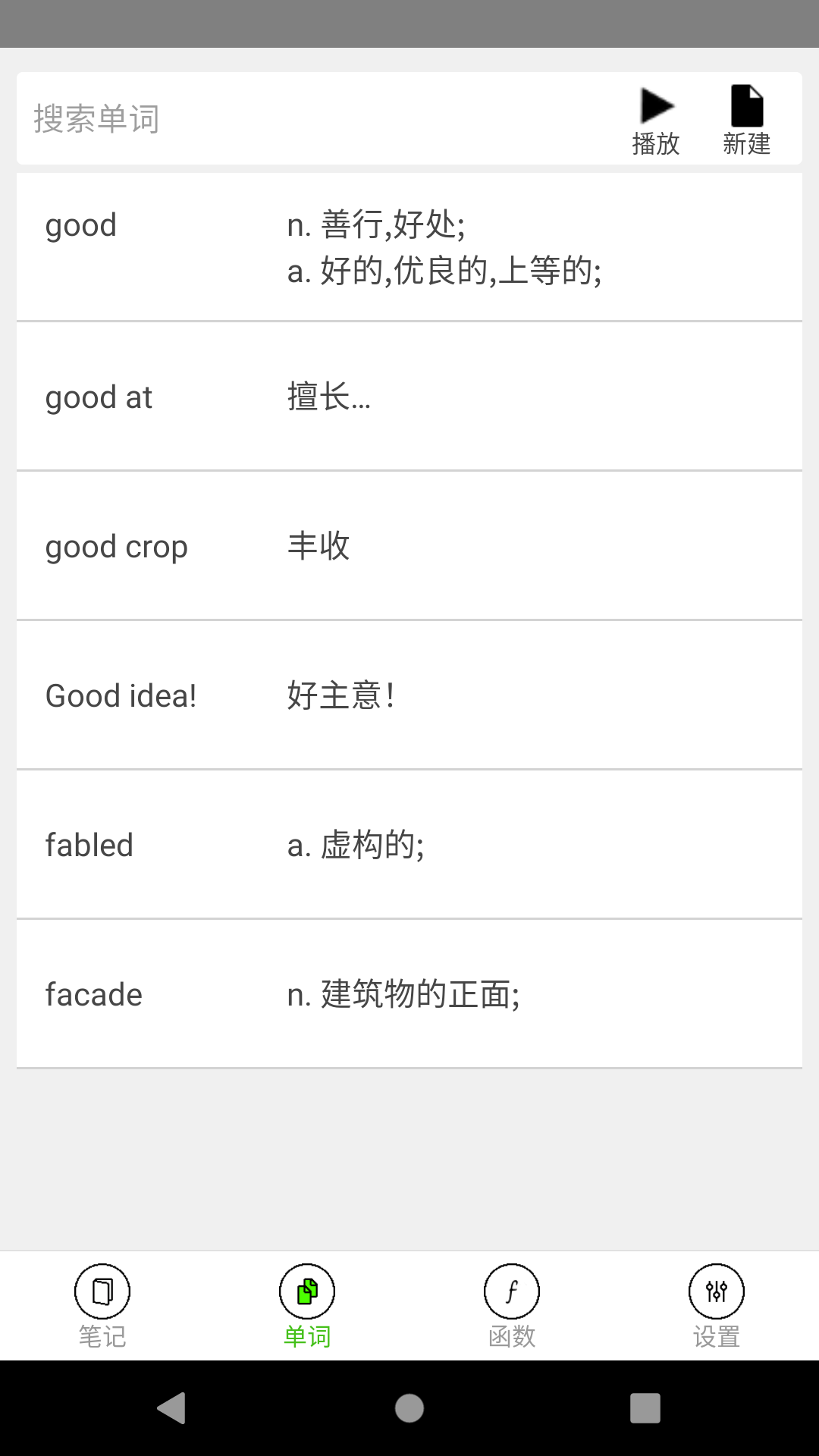The height and width of the screenshot is (1456, 819).
Task: Open the 'good crop' dictionary entry
Action: pyautogui.click(x=409, y=545)
